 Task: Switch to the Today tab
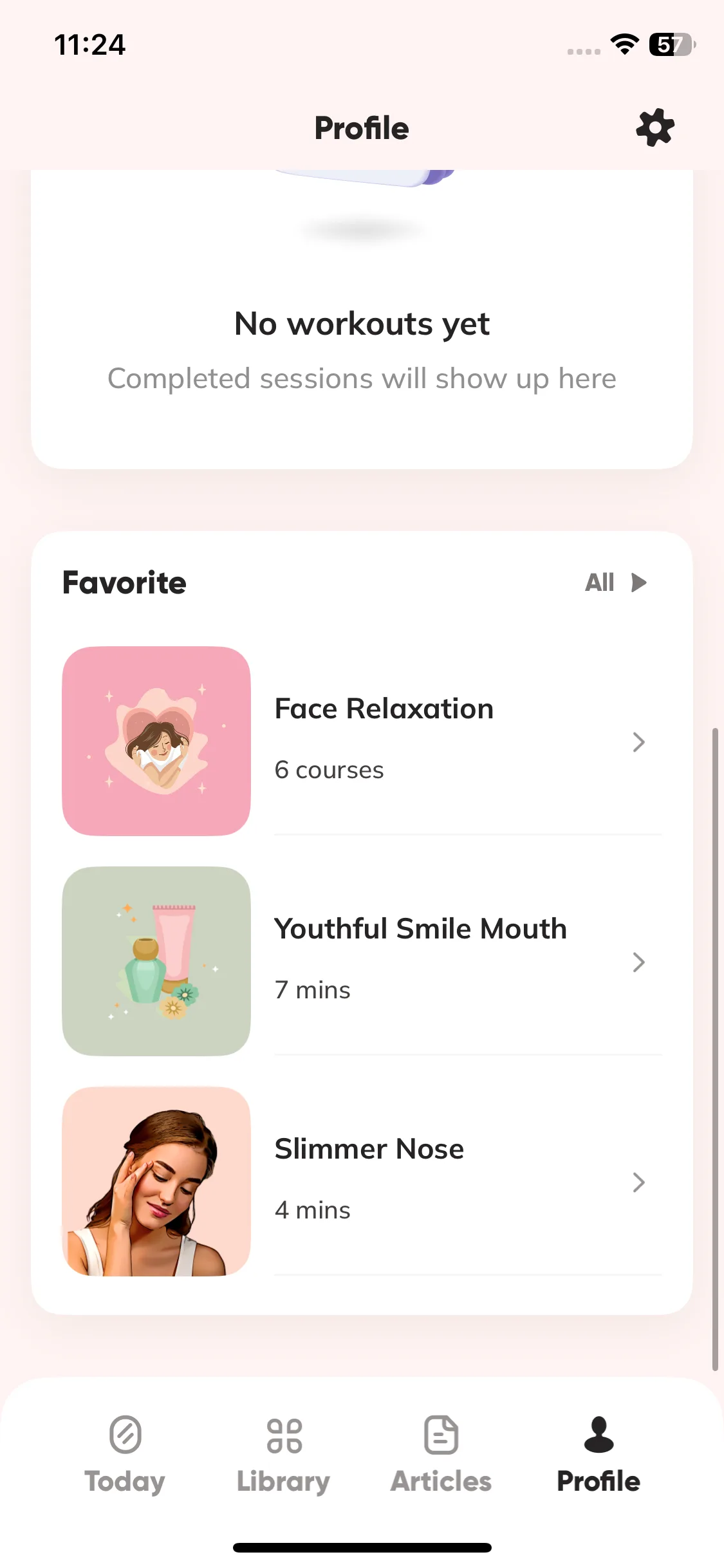pos(125,1453)
